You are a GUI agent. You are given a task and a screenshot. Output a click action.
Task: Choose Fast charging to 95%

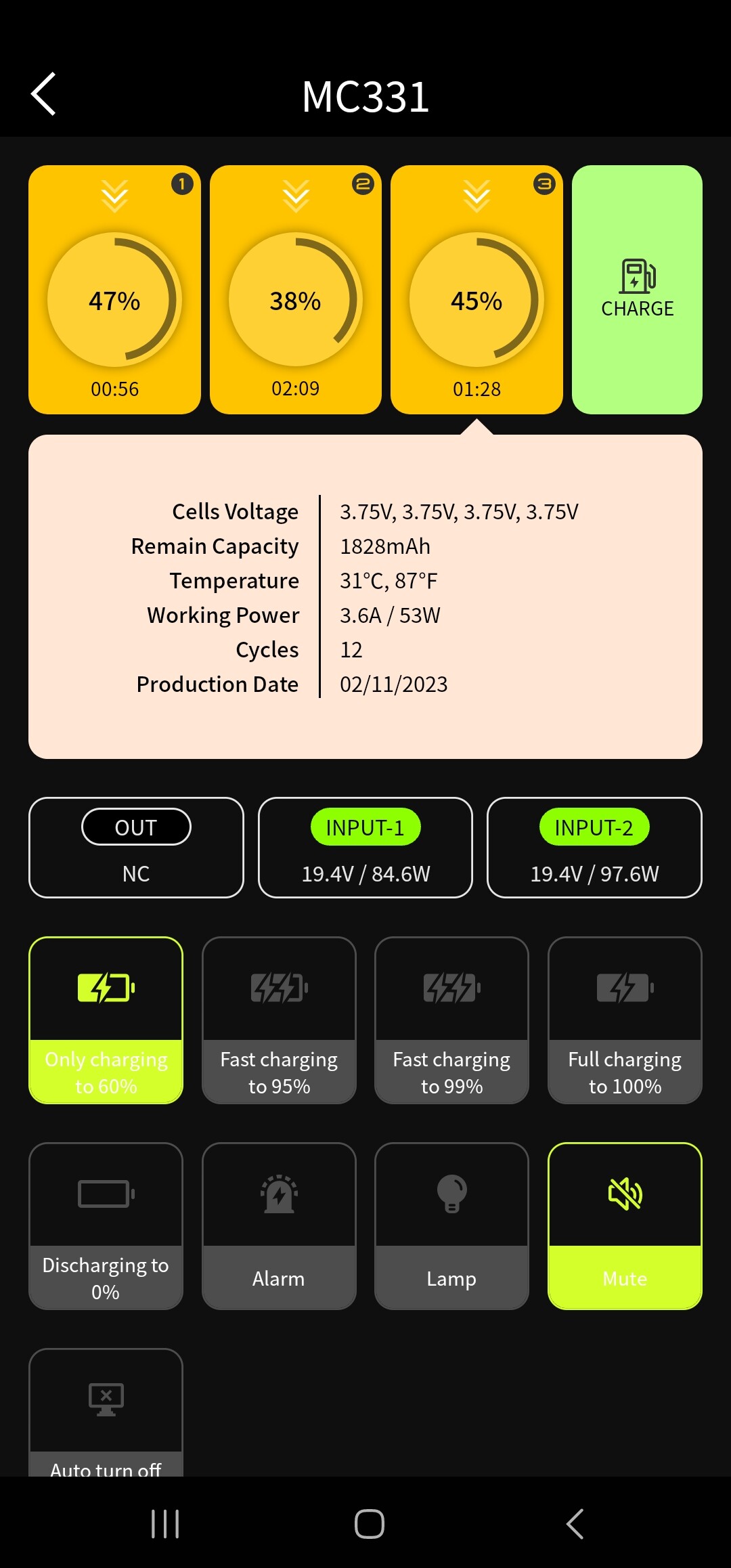279,1020
